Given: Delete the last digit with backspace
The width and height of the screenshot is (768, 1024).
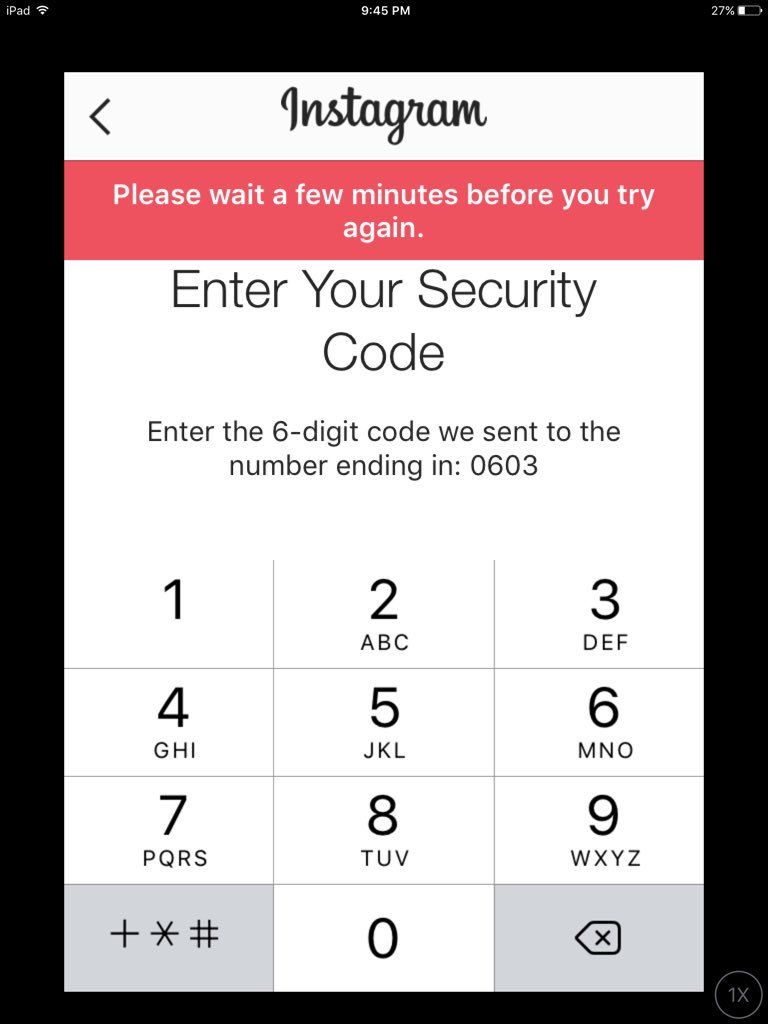Looking at the screenshot, I should pyautogui.click(x=599, y=938).
